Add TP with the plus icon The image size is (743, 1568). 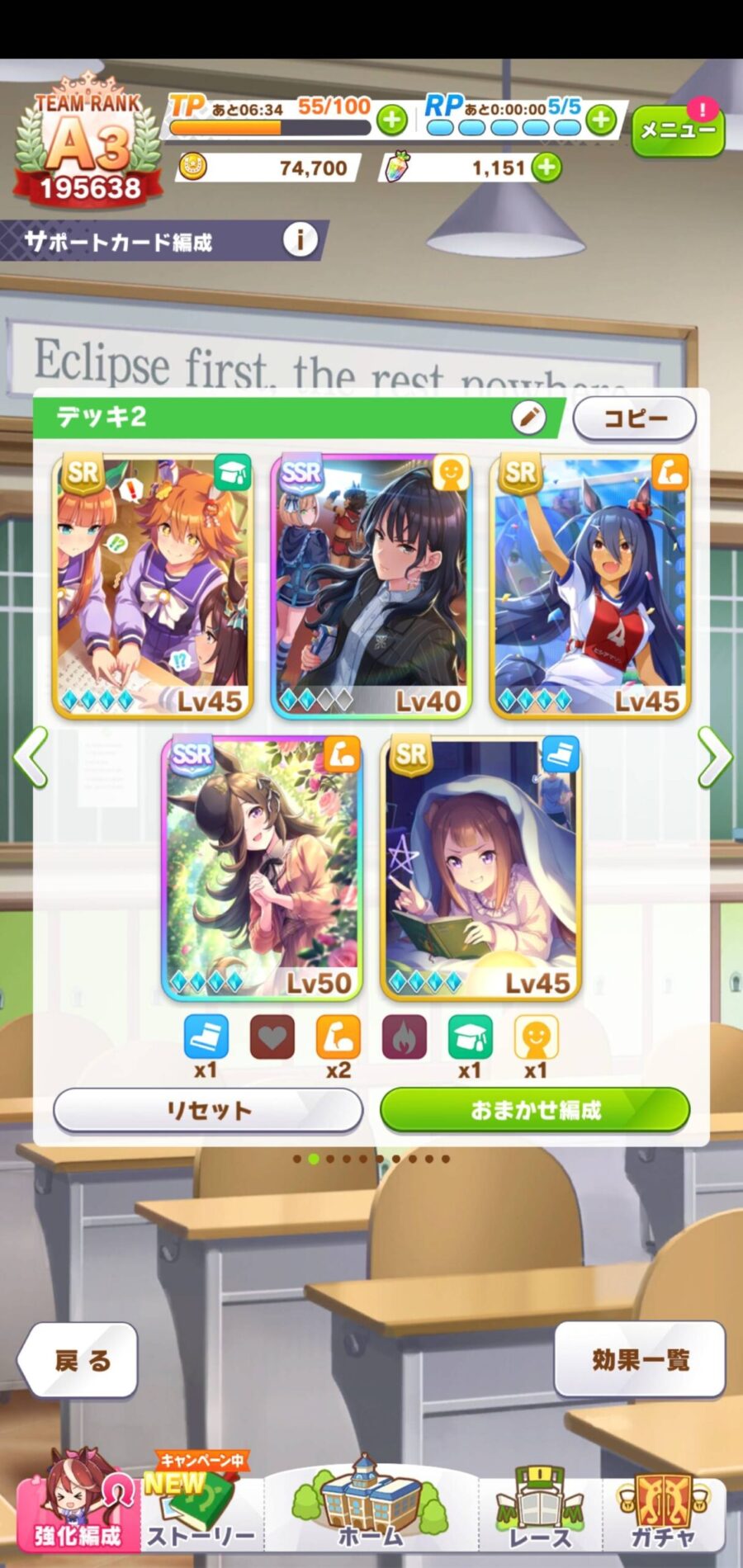(392, 120)
